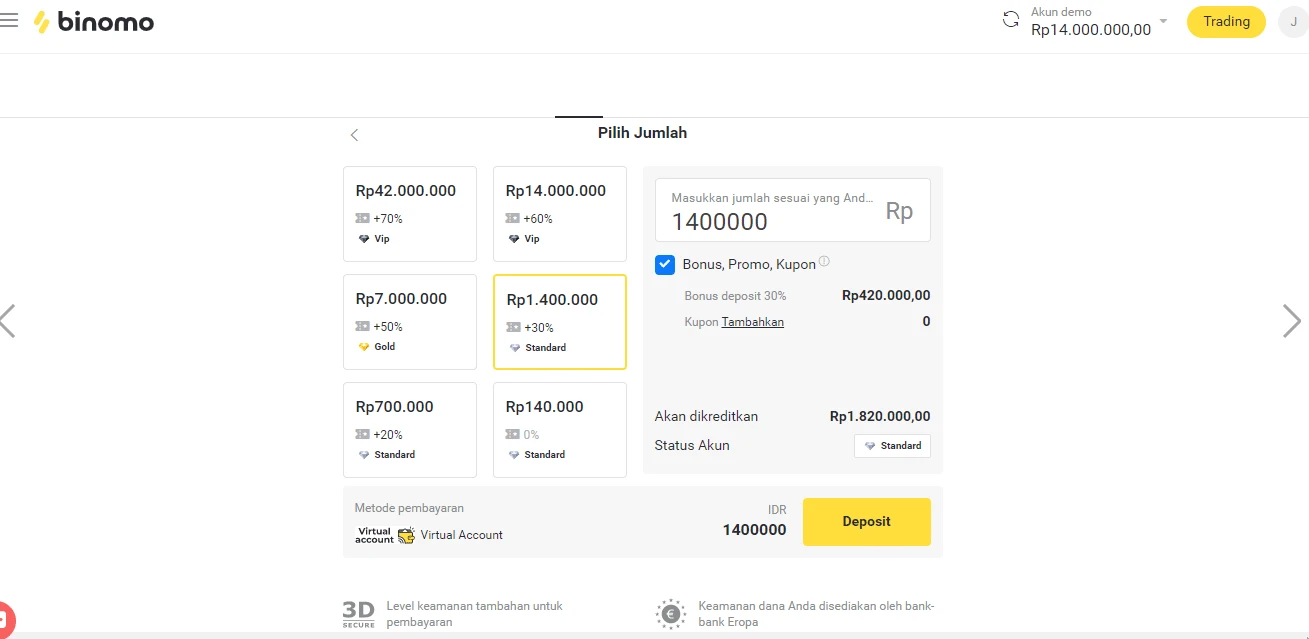Edit the deposit amount field
The image size is (1309, 639).
770,221
